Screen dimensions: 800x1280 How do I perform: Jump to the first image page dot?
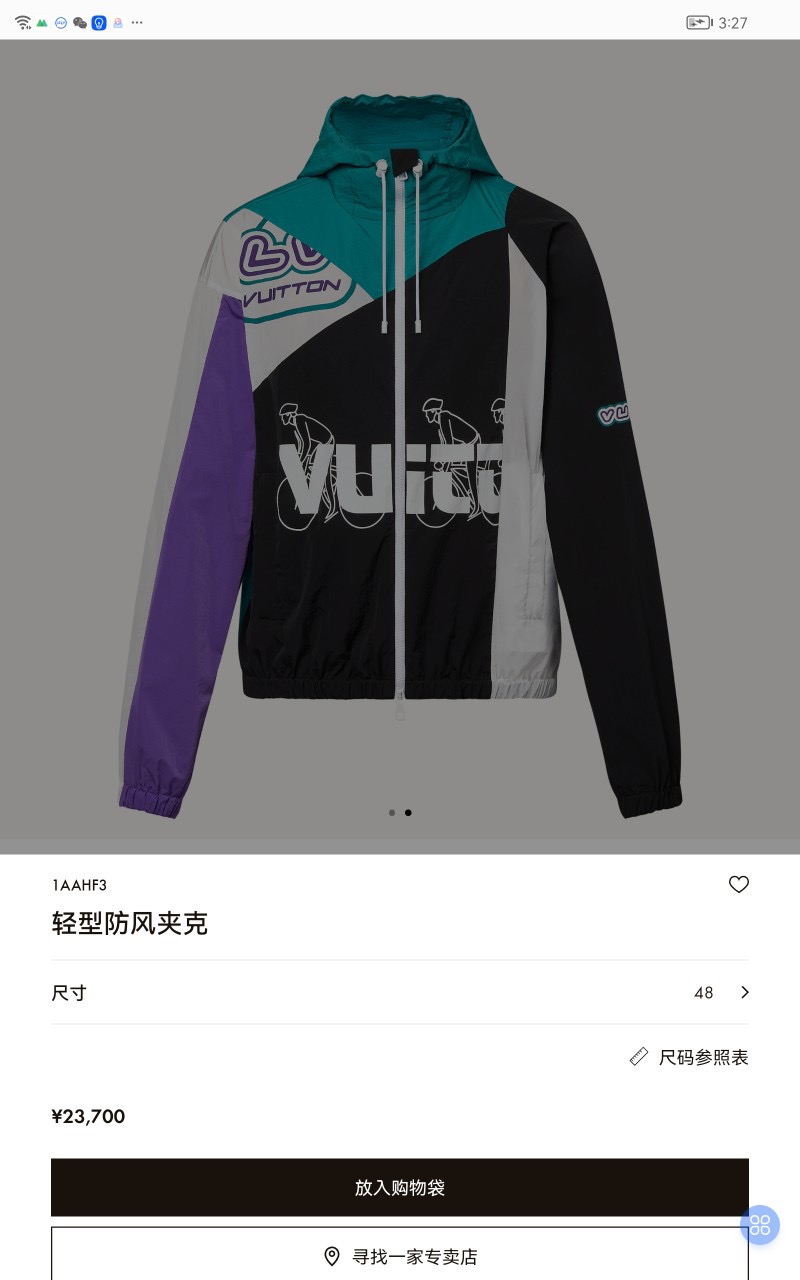(x=392, y=813)
